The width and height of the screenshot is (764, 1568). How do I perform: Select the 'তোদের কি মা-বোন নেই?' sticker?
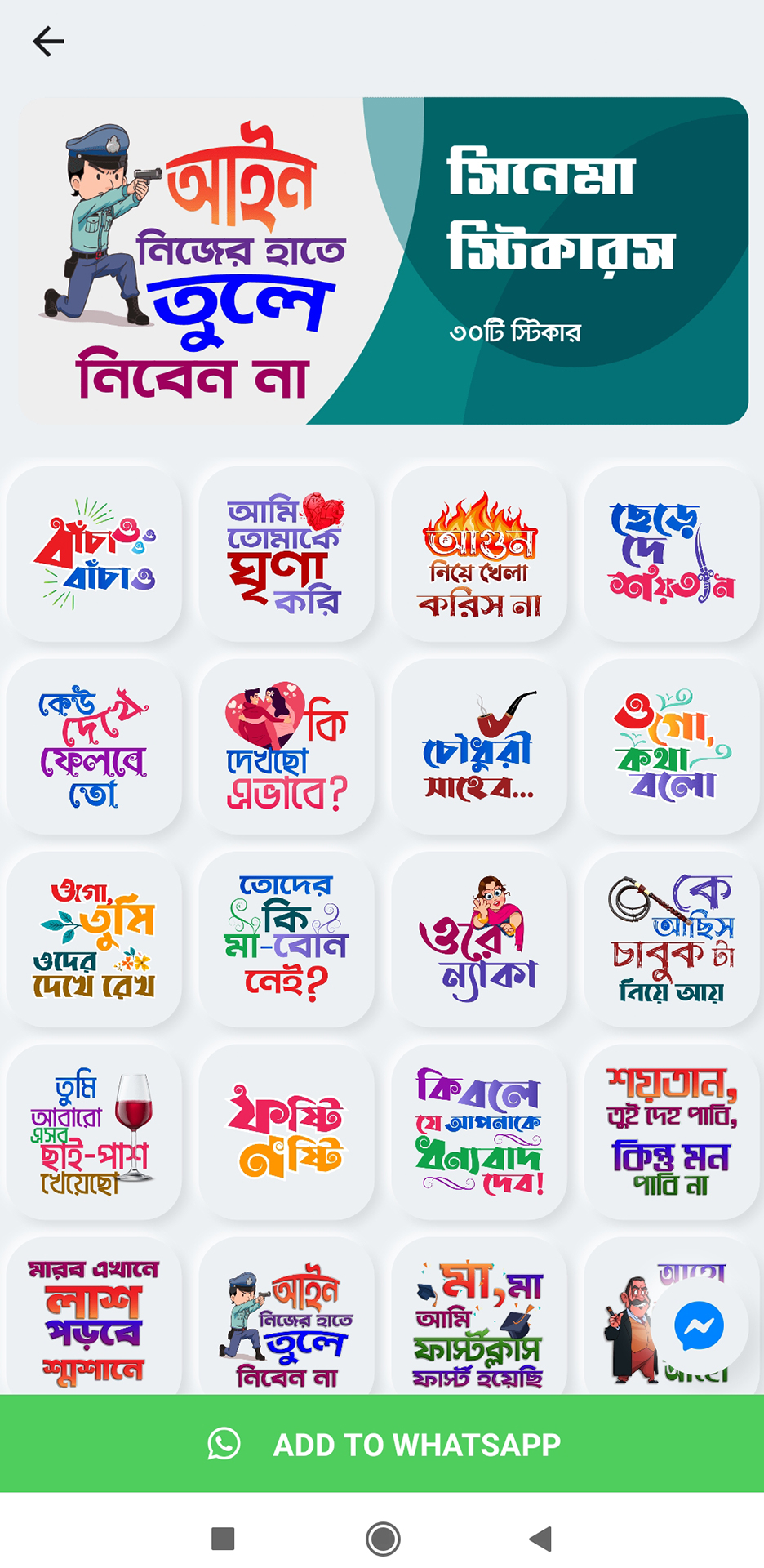pos(286,939)
